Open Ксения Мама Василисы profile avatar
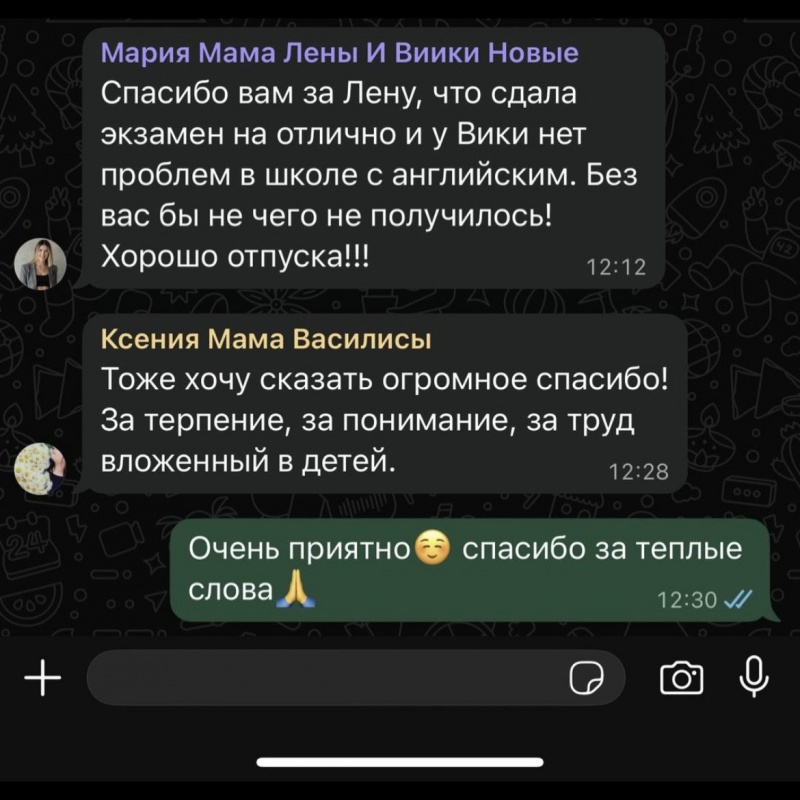The width and height of the screenshot is (800, 800). tap(40, 467)
